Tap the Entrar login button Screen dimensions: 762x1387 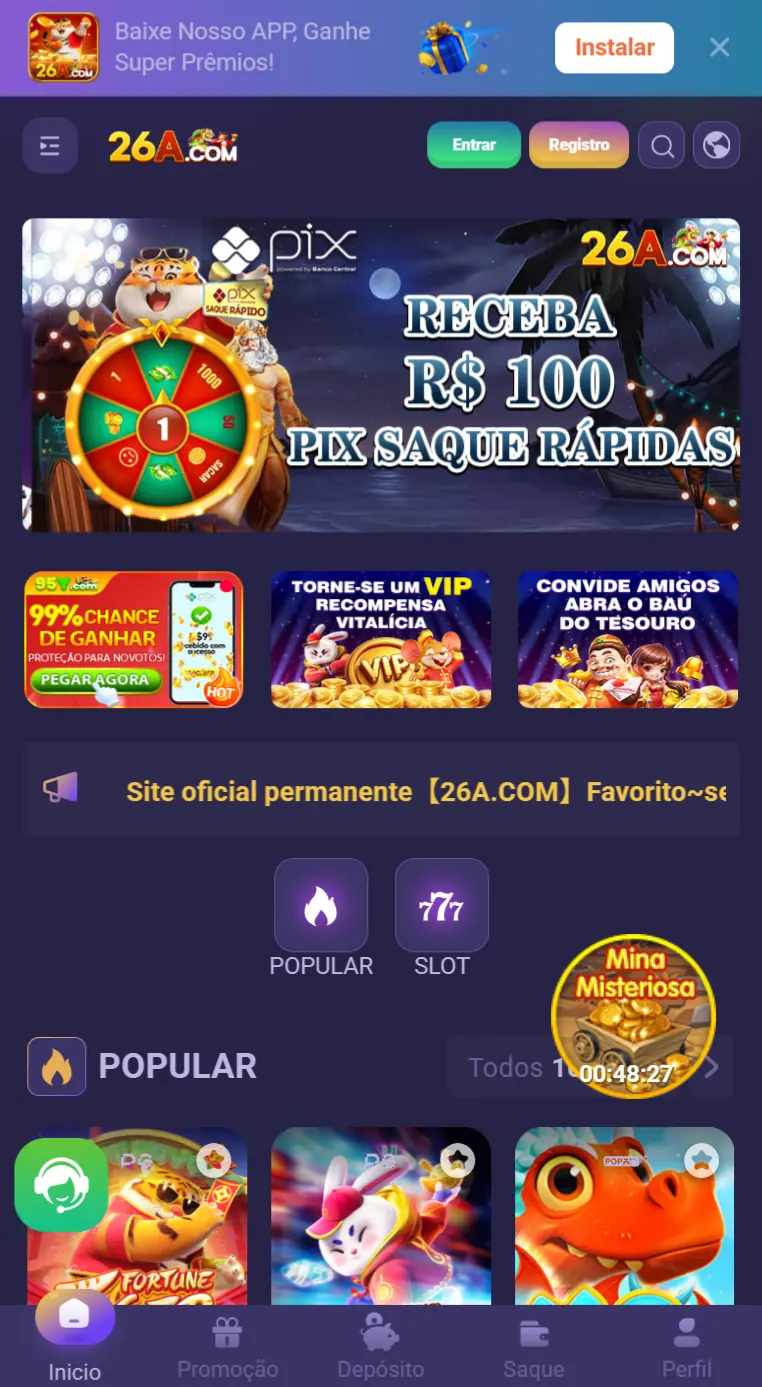click(x=474, y=145)
